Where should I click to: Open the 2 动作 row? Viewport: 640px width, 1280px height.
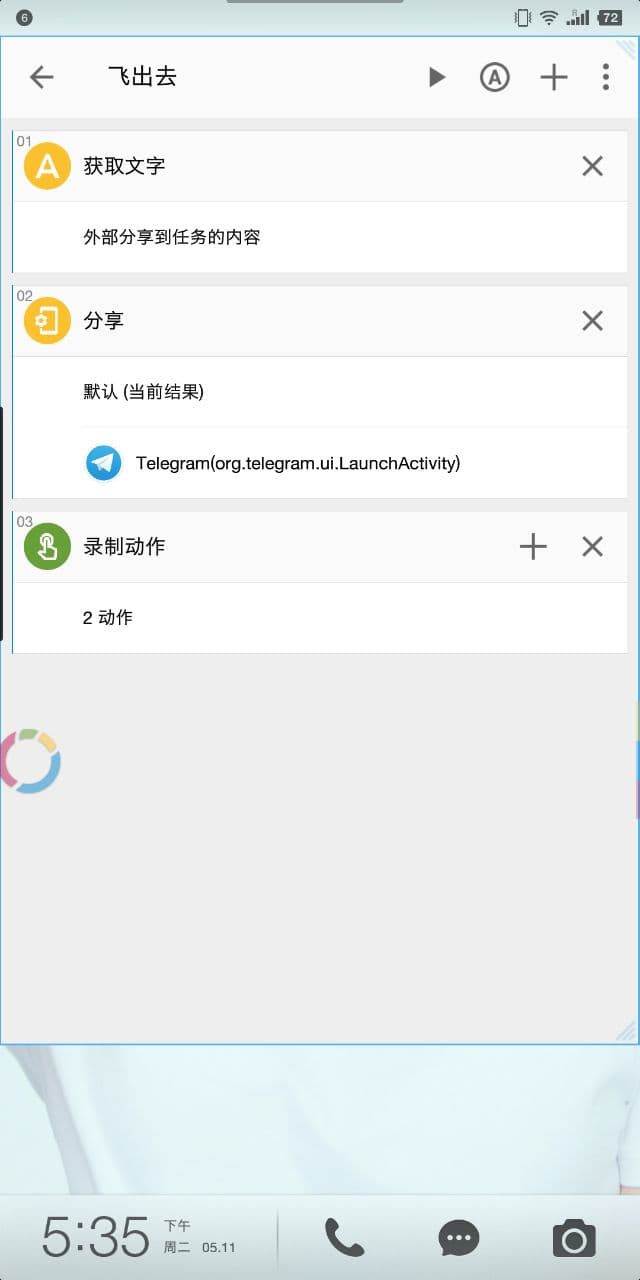pyautogui.click(x=320, y=618)
